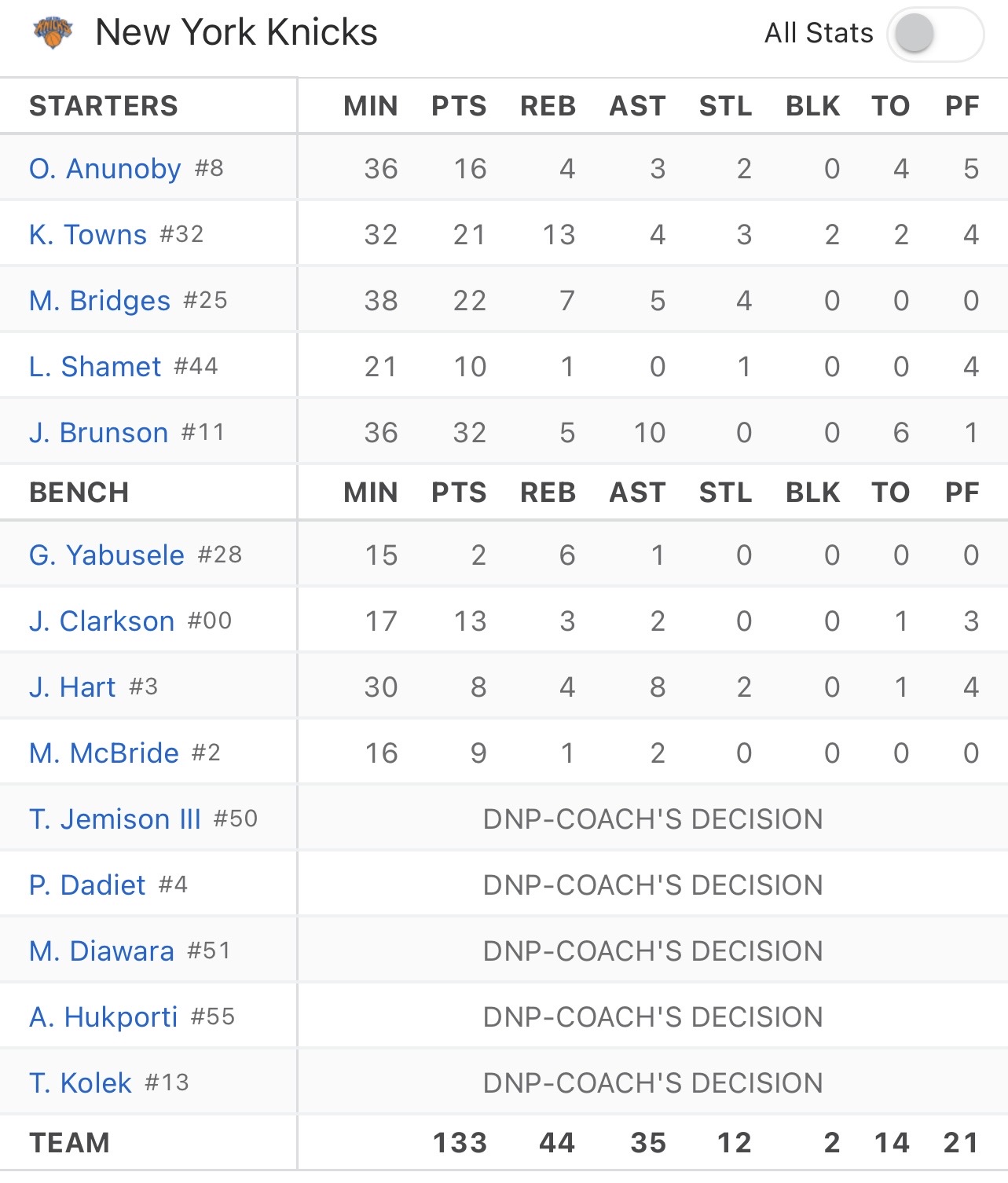
Task: Open A. Hukporti's player details
Action: [104, 1017]
